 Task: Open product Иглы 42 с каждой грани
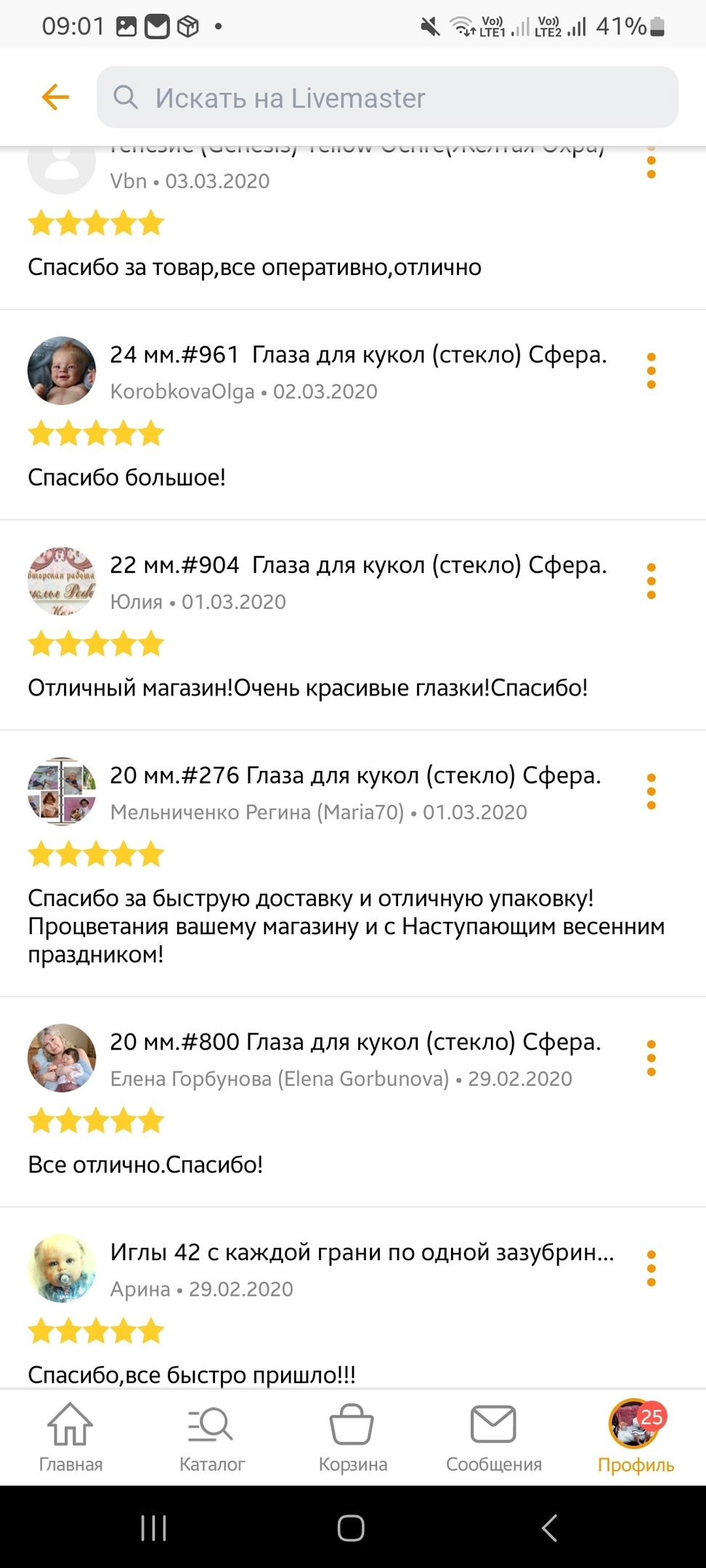362,1252
